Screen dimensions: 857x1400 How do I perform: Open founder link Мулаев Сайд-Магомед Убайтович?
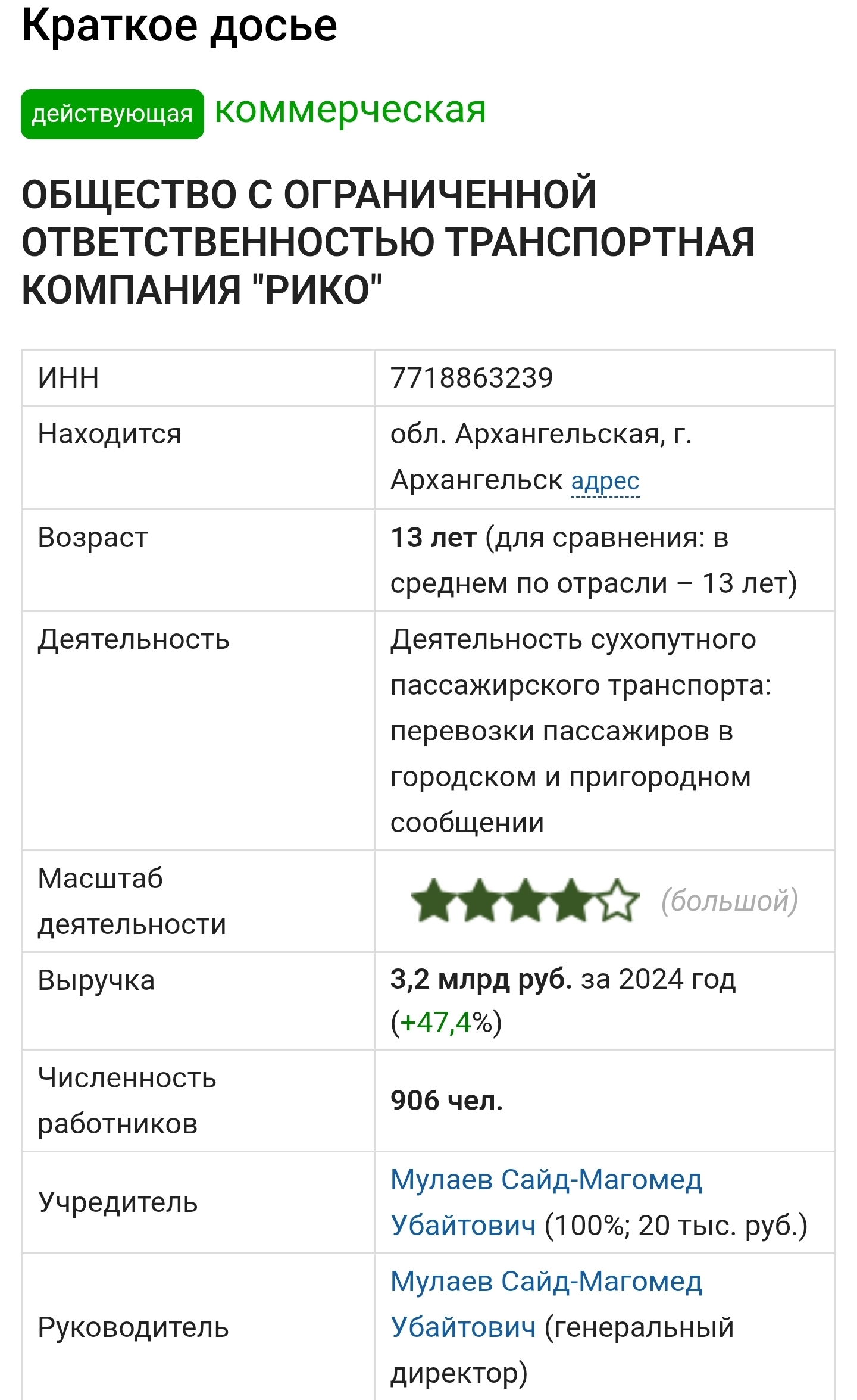point(546,1202)
